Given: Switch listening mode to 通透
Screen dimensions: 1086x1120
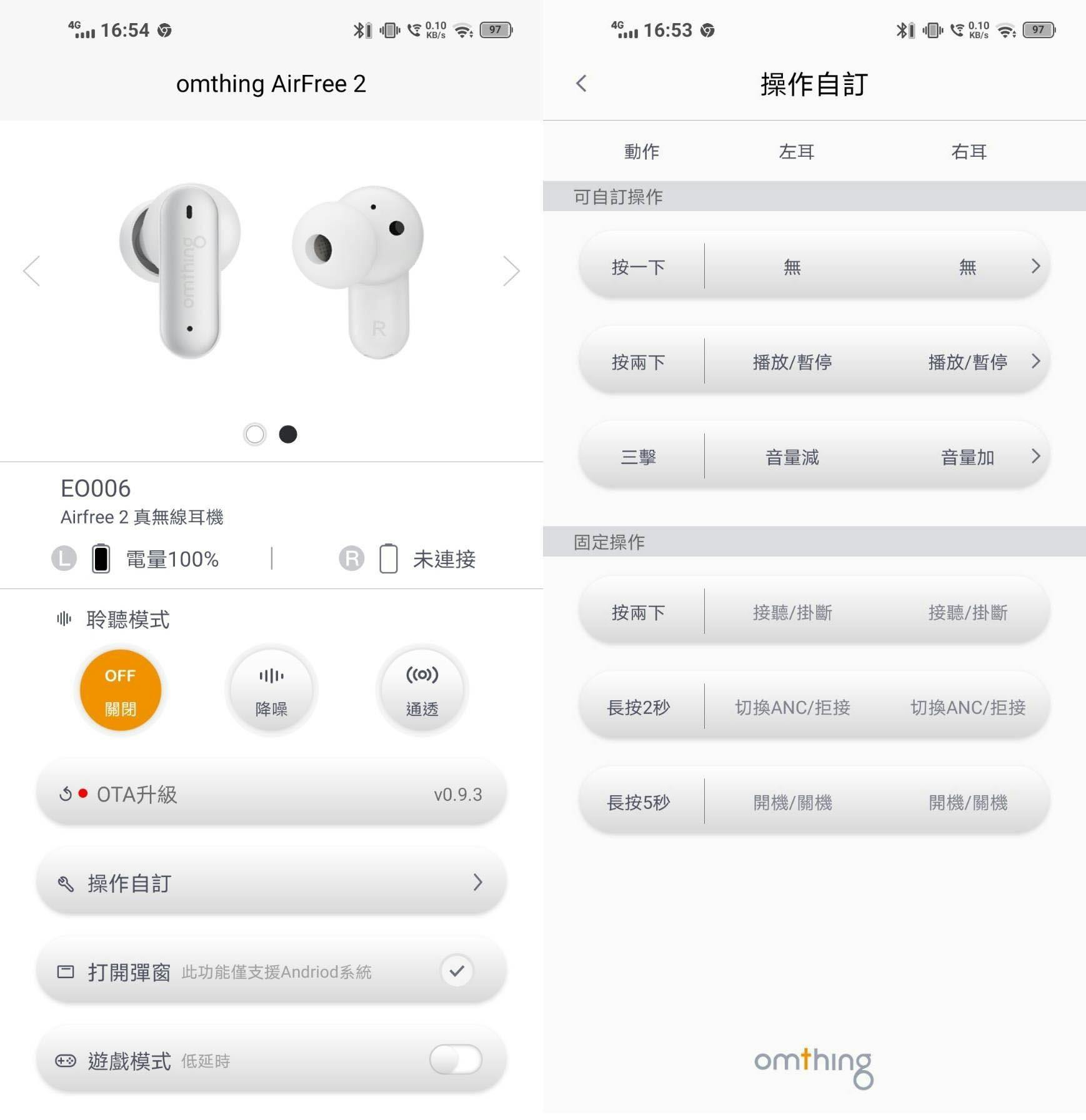Looking at the screenshot, I should tap(422, 691).
